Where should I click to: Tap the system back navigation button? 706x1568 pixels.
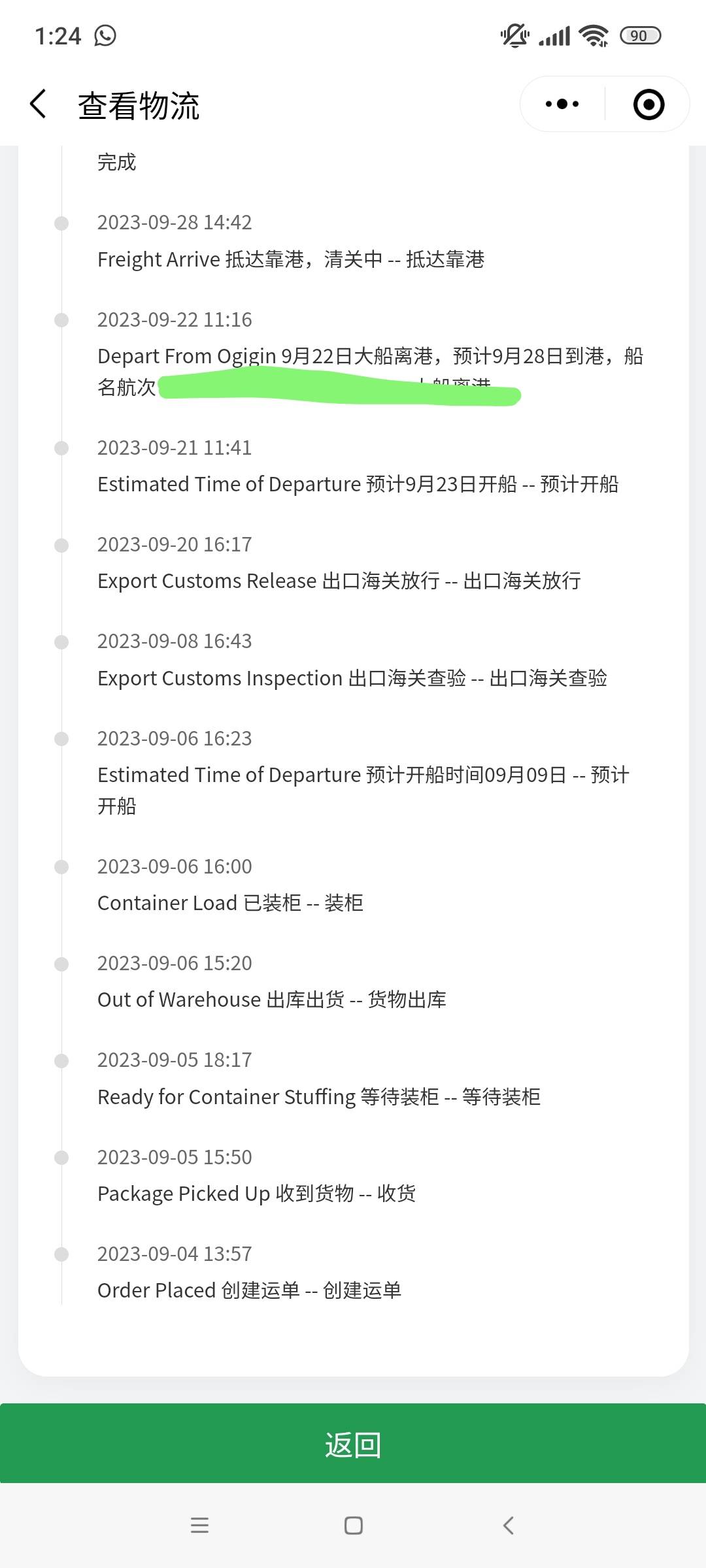509,1526
